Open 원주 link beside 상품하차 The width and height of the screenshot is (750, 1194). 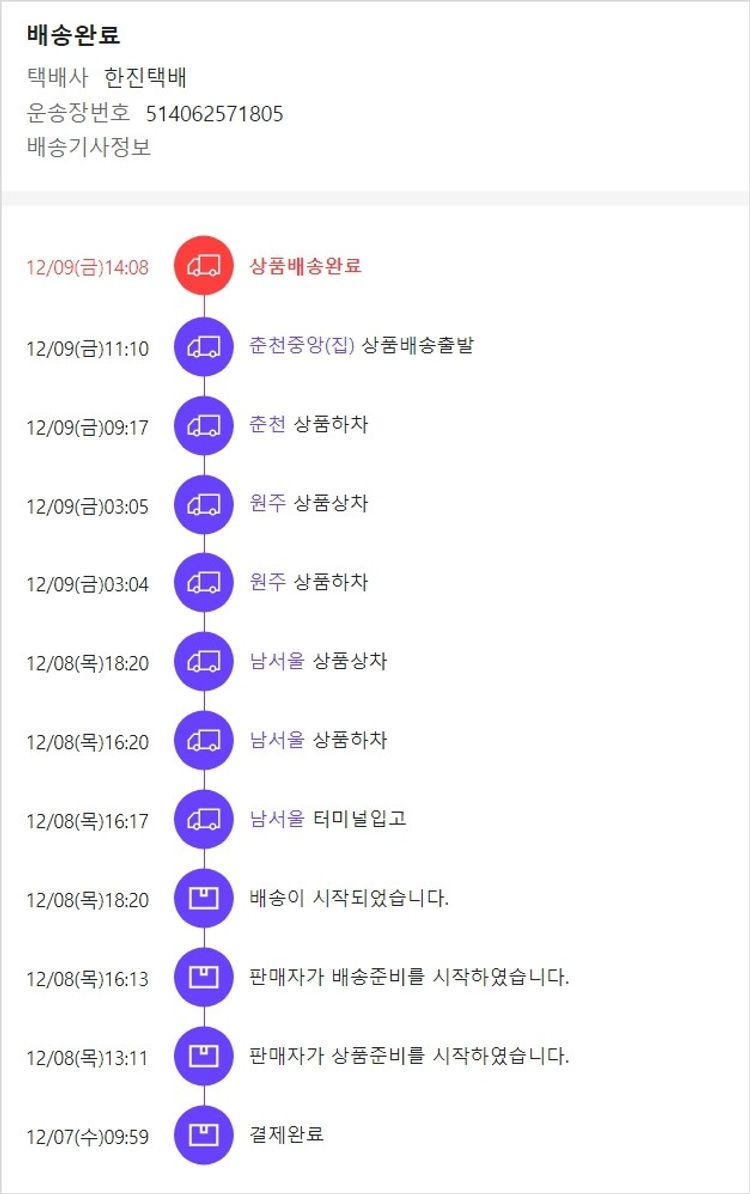pos(267,583)
